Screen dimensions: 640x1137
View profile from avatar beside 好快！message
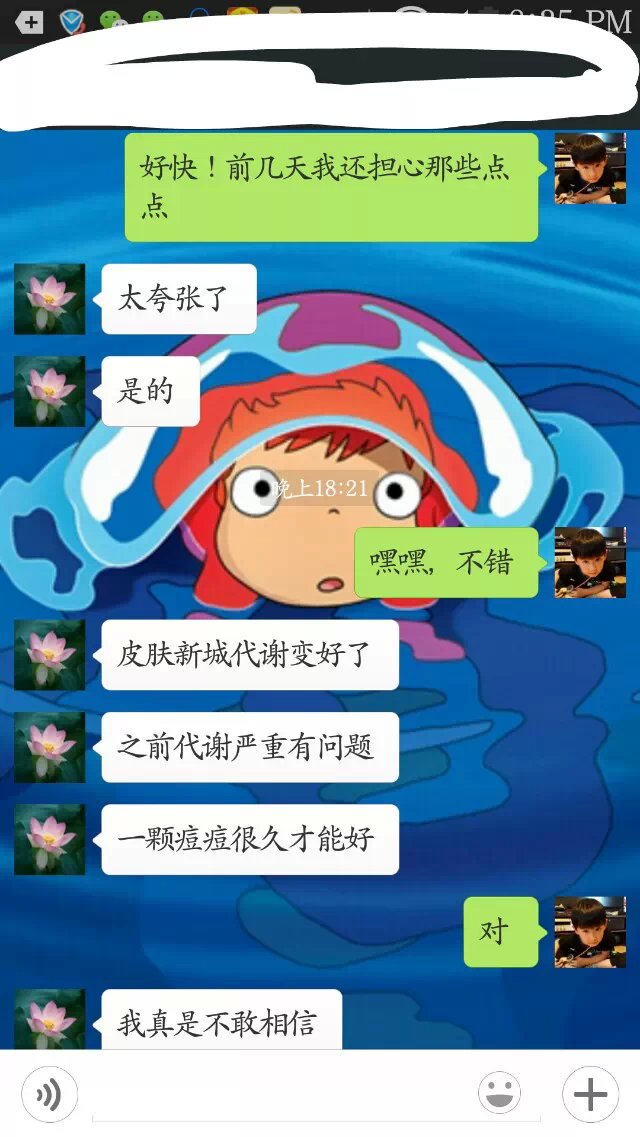click(x=590, y=168)
